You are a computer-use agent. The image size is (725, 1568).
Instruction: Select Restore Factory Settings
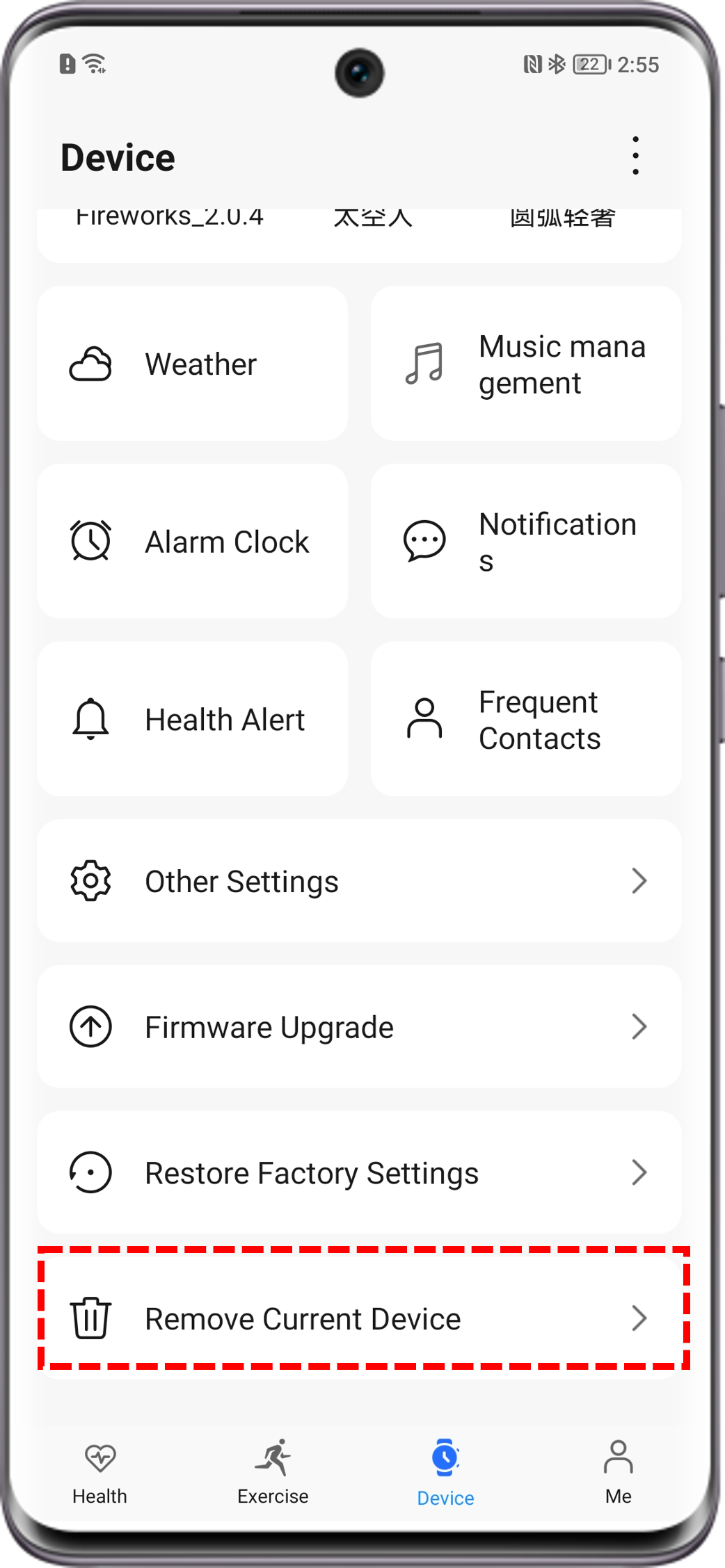[x=359, y=1173]
